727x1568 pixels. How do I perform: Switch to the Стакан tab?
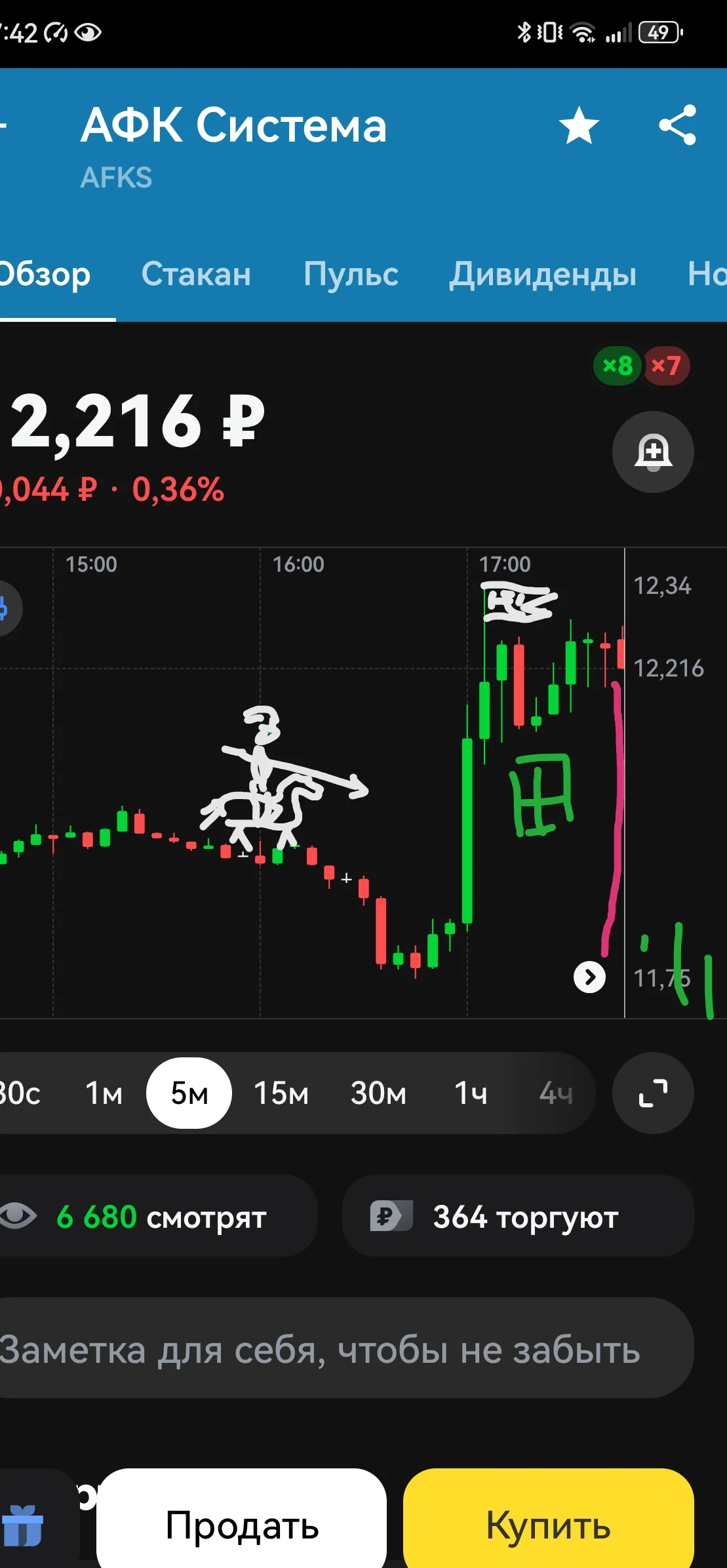point(196,273)
